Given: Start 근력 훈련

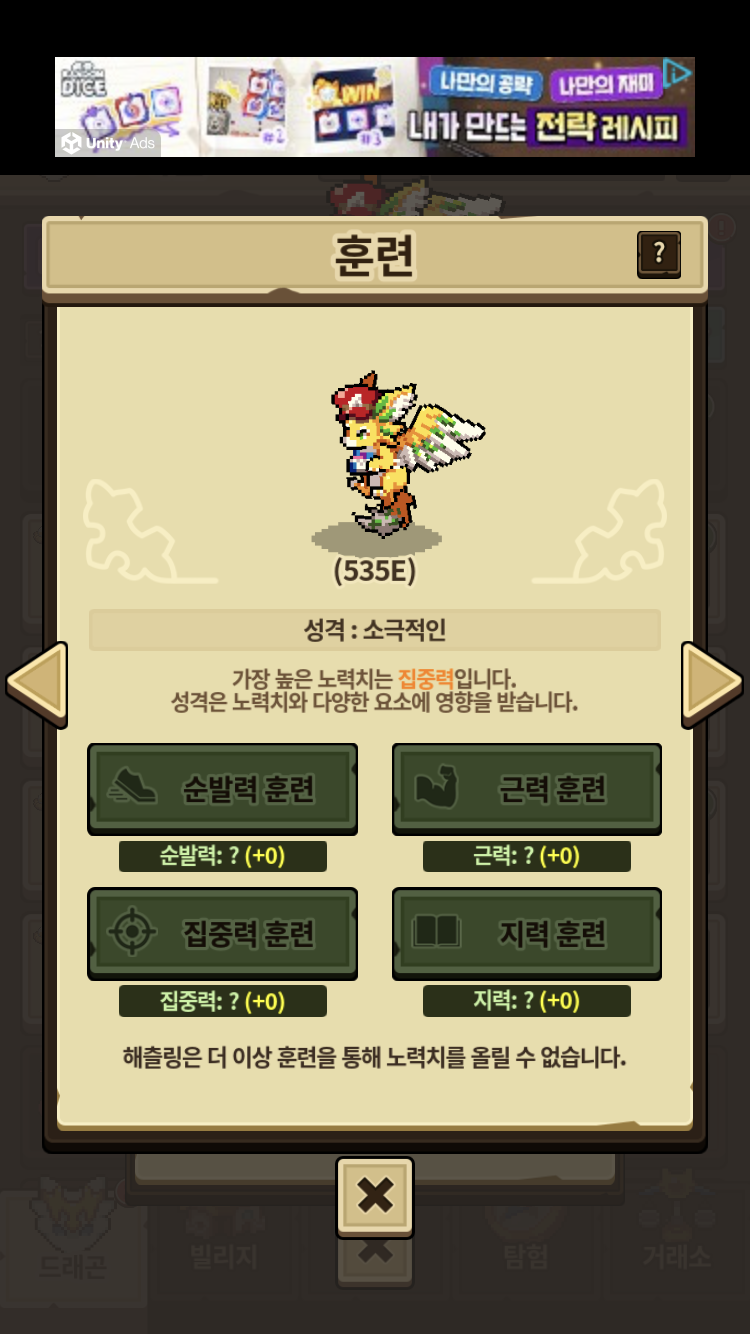Looking at the screenshot, I should [526, 789].
